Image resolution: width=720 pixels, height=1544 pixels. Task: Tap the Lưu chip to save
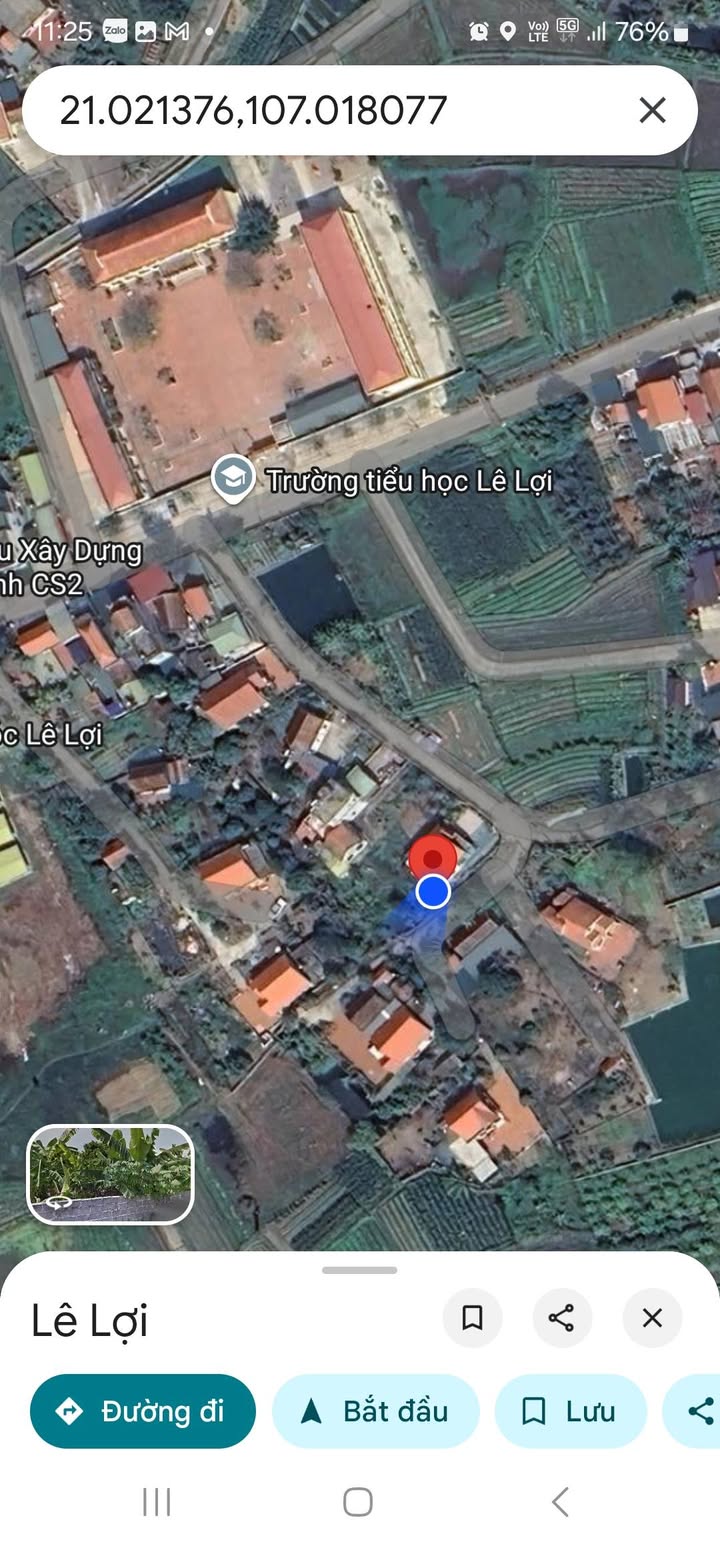(x=570, y=1411)
